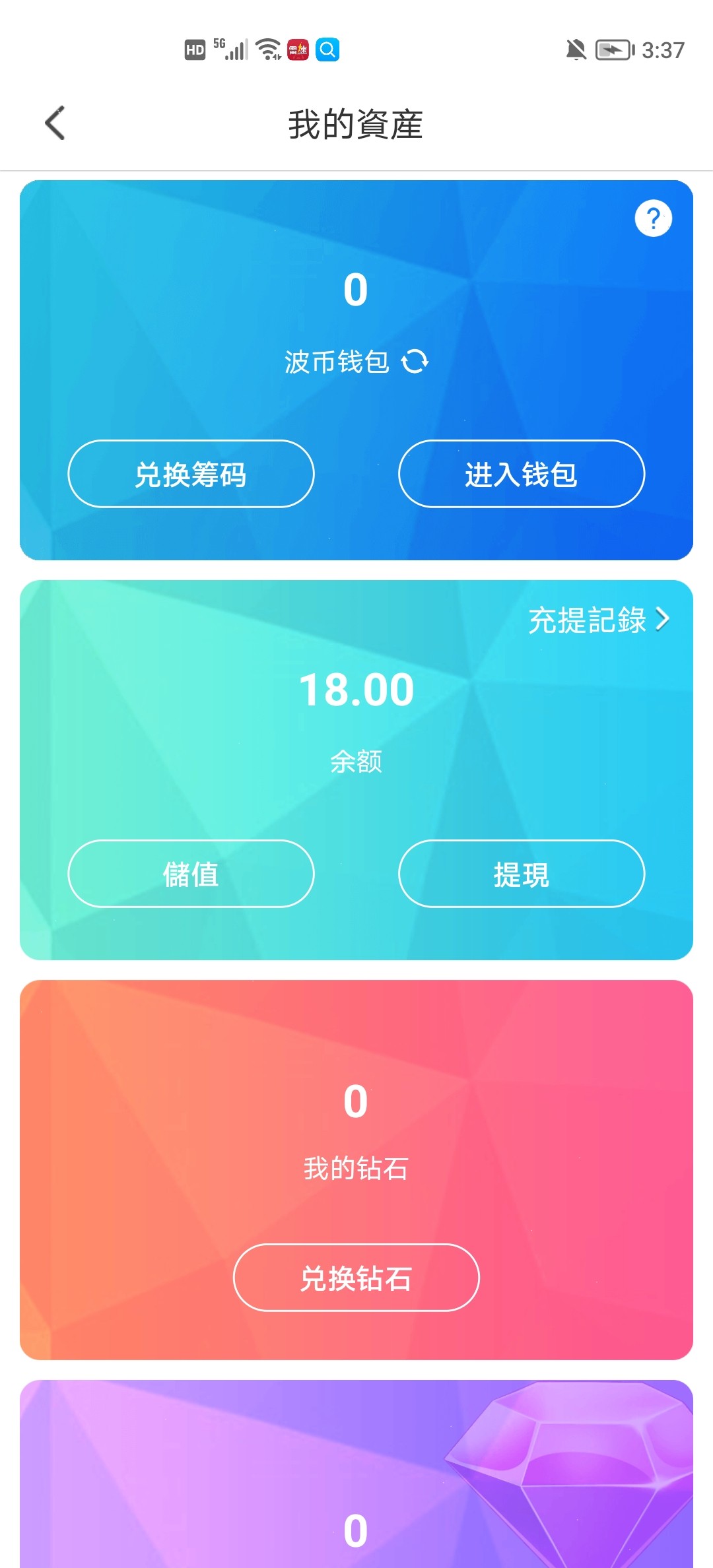
Task: Choose 提現 to withdraw balance
Action: (521, 874)
